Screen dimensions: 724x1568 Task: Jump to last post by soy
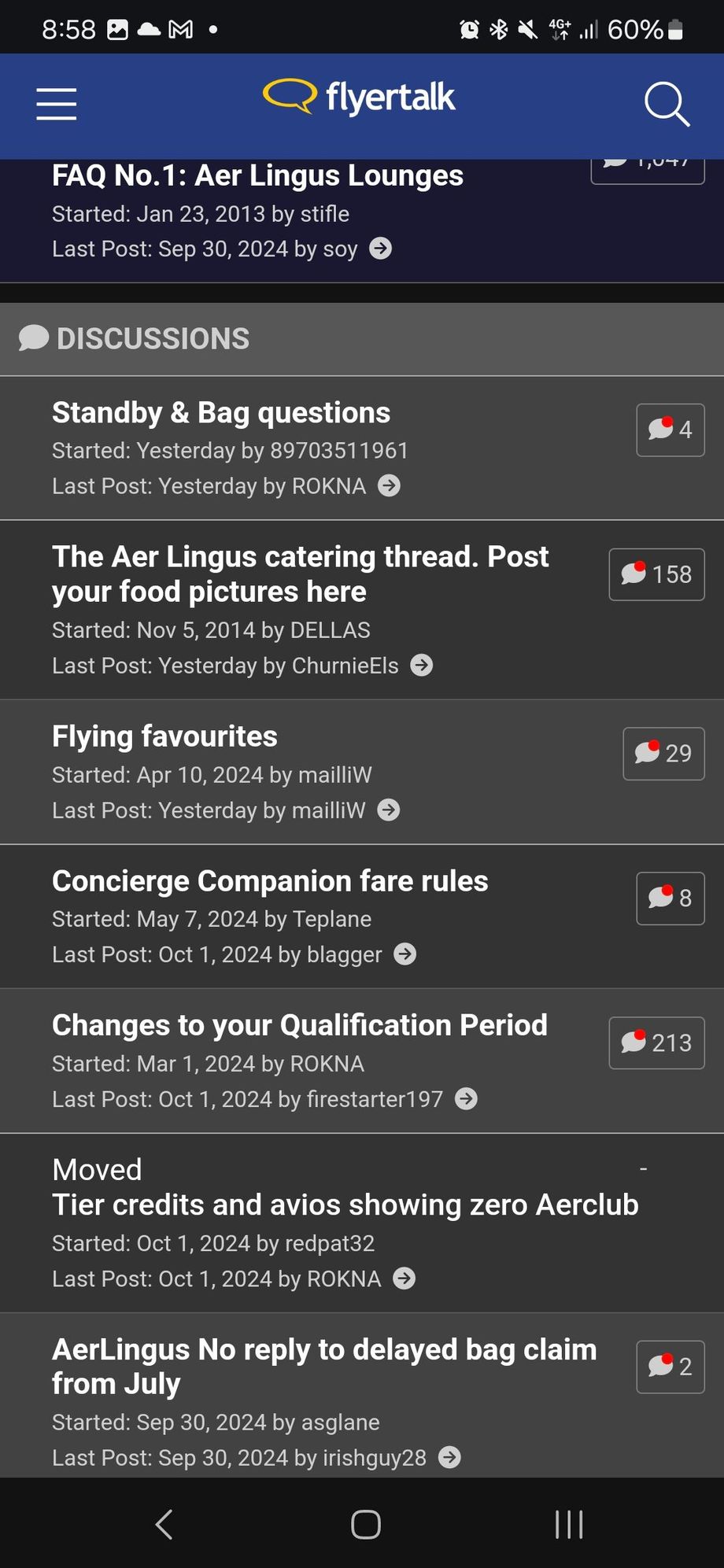point(381,249)
